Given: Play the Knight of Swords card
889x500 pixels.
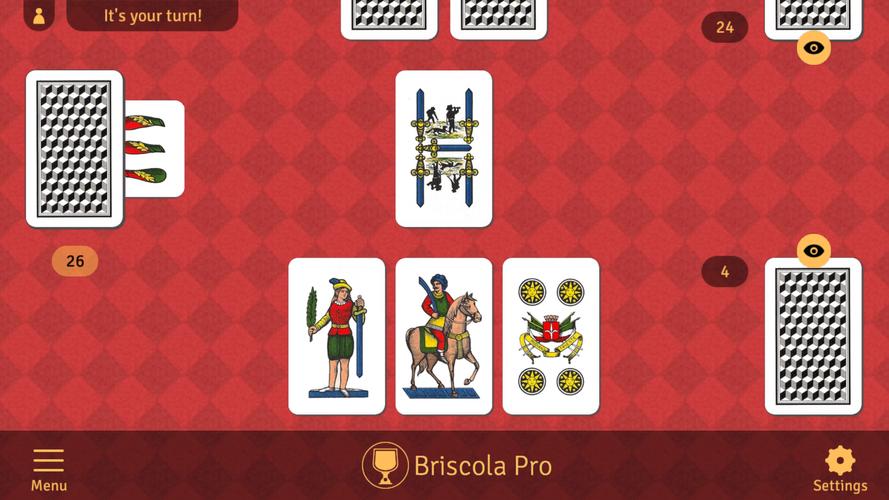Looking at the screenshot, I should (x=444, y=336).
